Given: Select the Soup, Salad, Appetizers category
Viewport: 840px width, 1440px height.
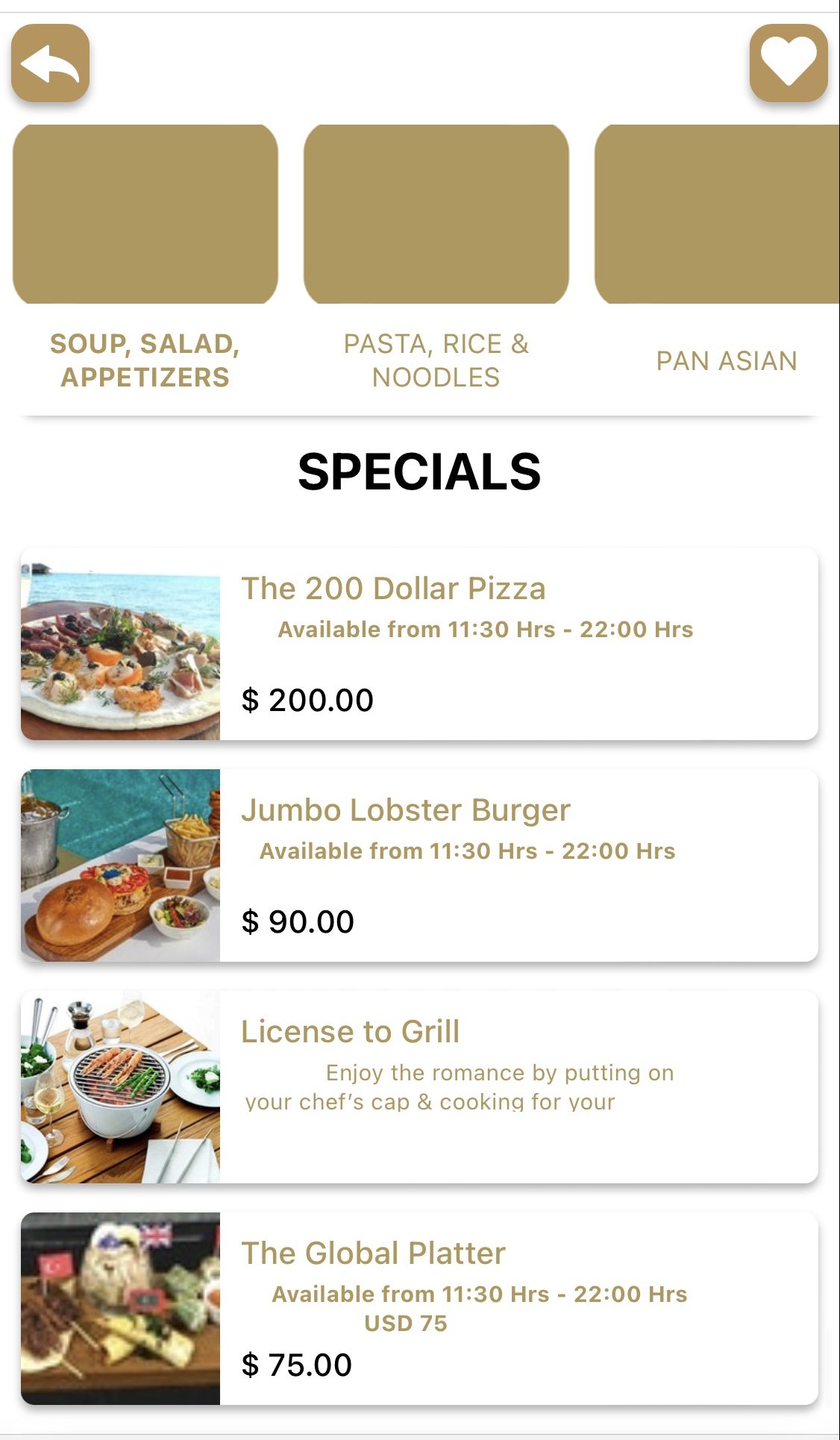Looking at the screenshot, I should [x=145, y=257].
